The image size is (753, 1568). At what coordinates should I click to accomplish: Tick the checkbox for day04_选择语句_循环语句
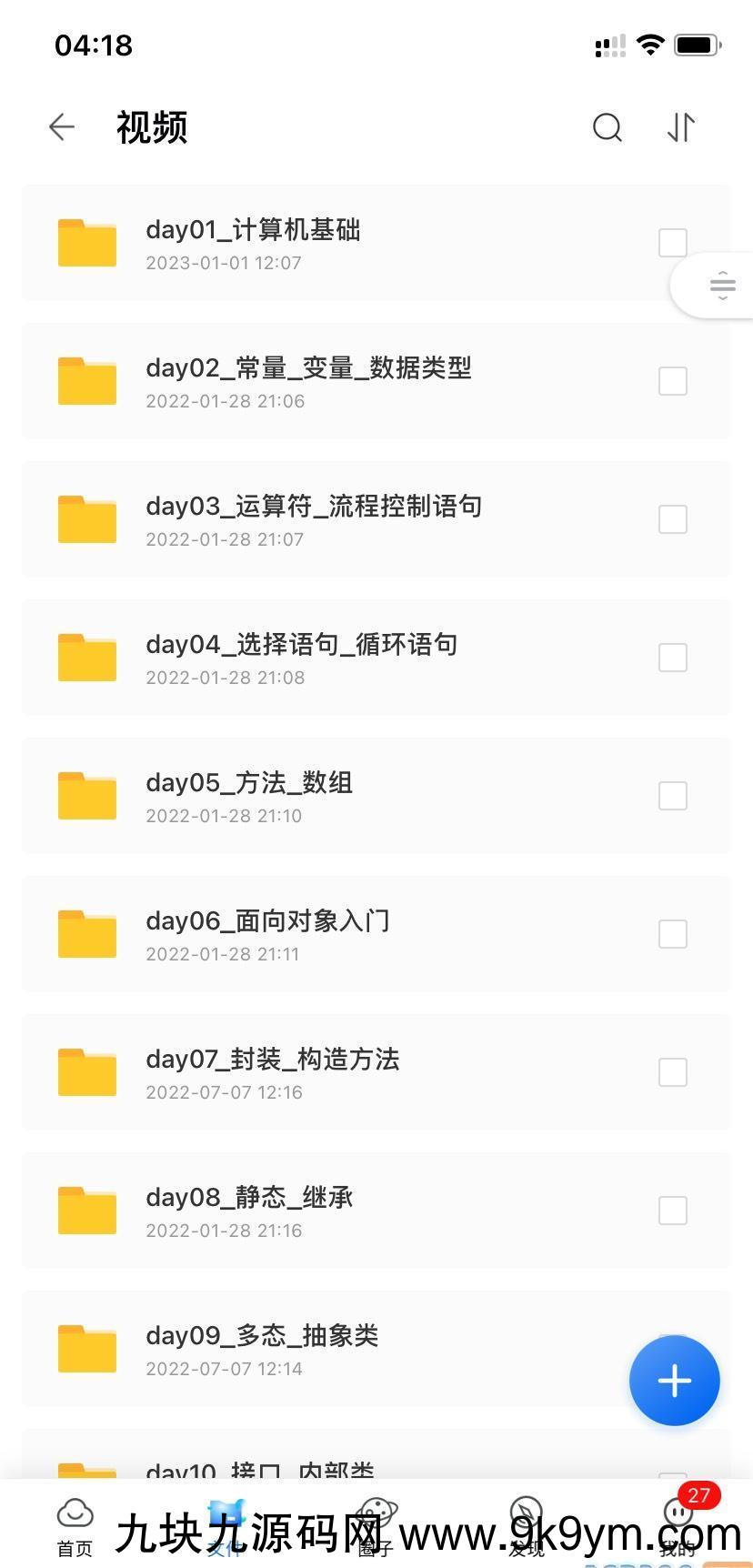pos(673,658)
